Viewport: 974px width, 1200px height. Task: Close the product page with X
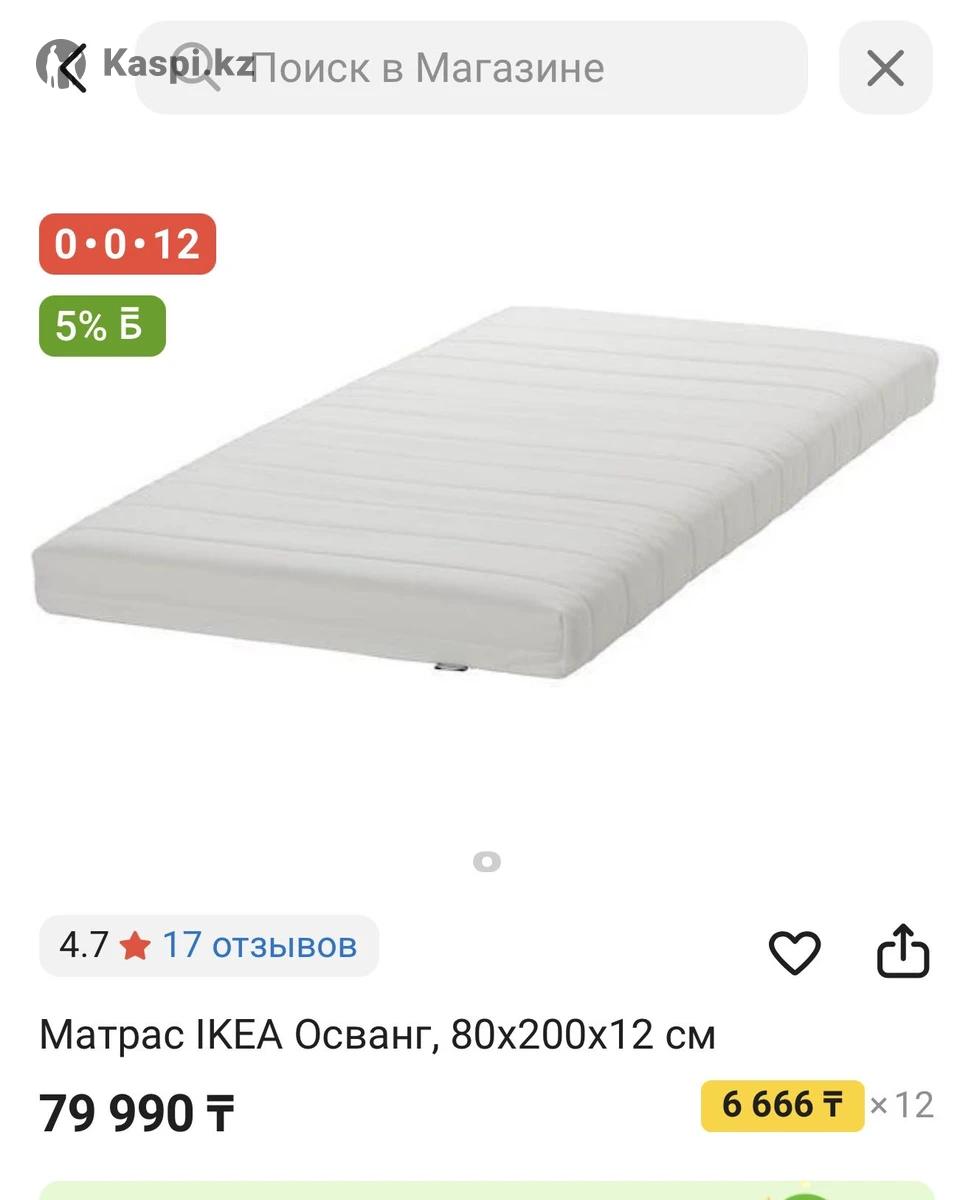point(885,68)
